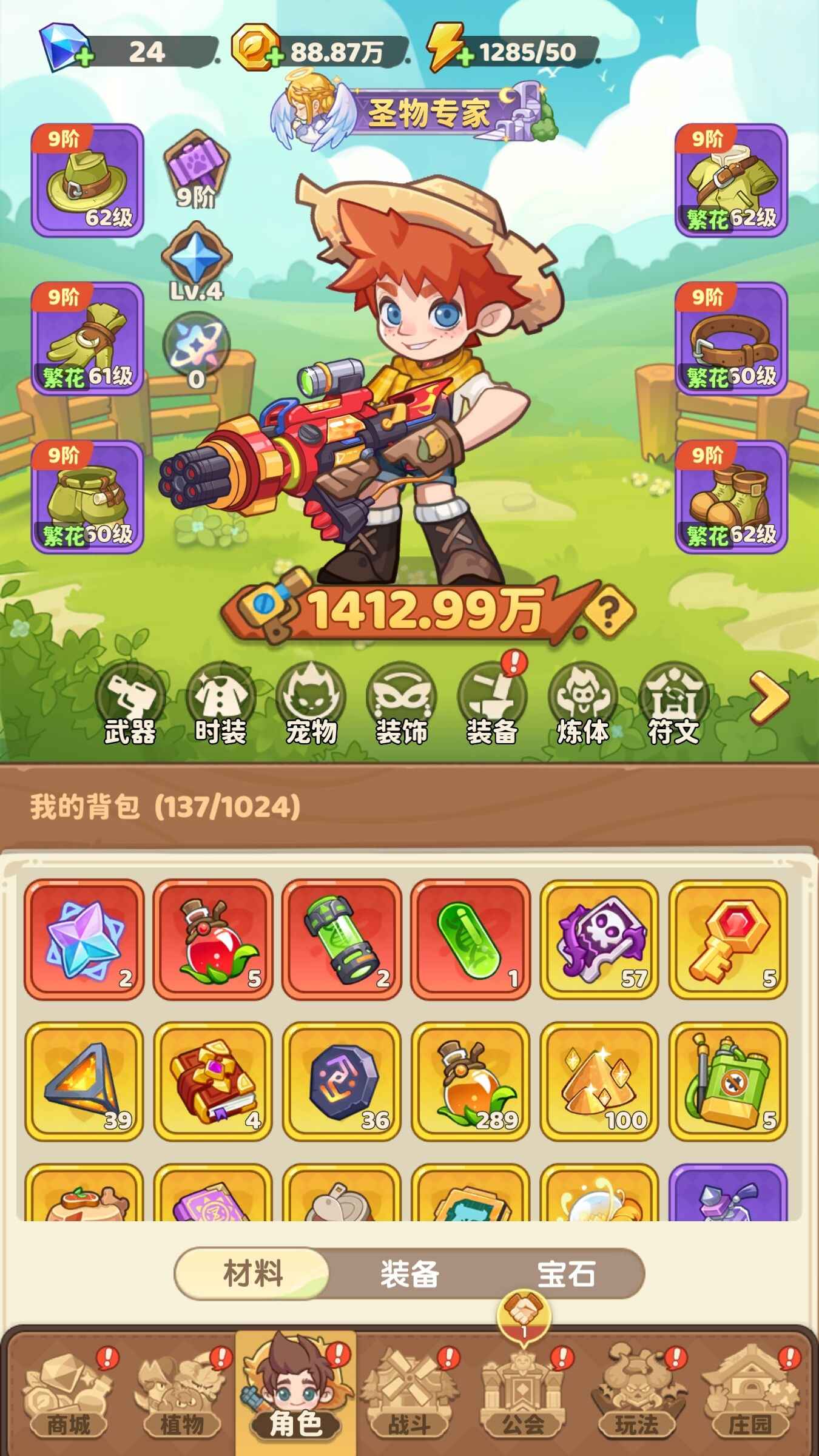Open the 繁花 61级 gloves slot
Image resolution: width=819 pixels, height=1456 pixels.
[87, 338]
